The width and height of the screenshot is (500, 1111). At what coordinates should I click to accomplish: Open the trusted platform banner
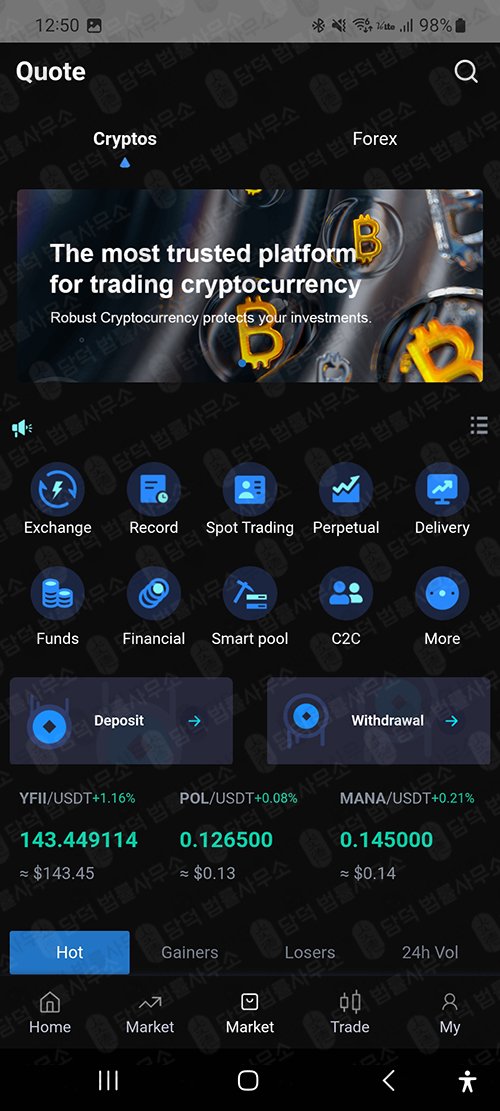tap(250, 286)
